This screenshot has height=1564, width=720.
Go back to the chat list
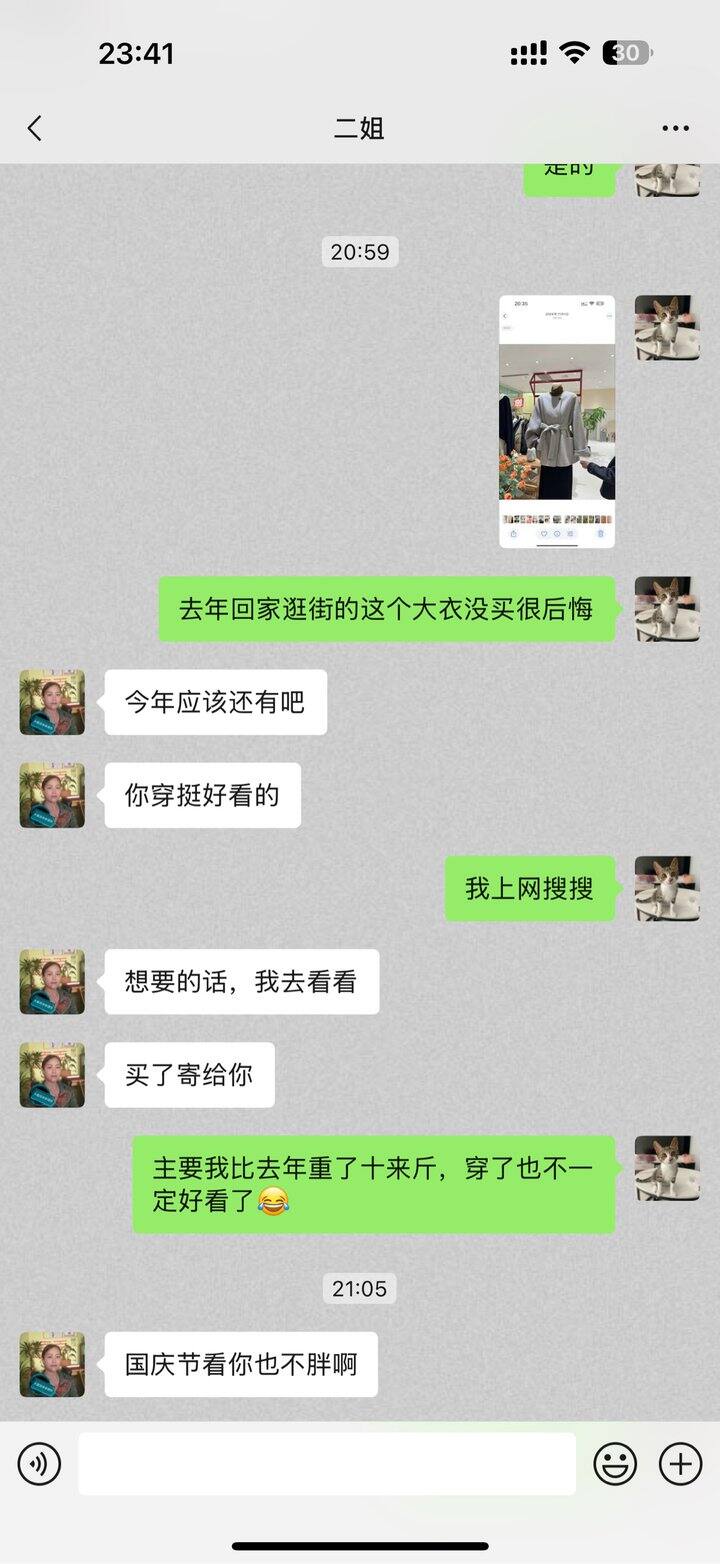tap(35, 128)
